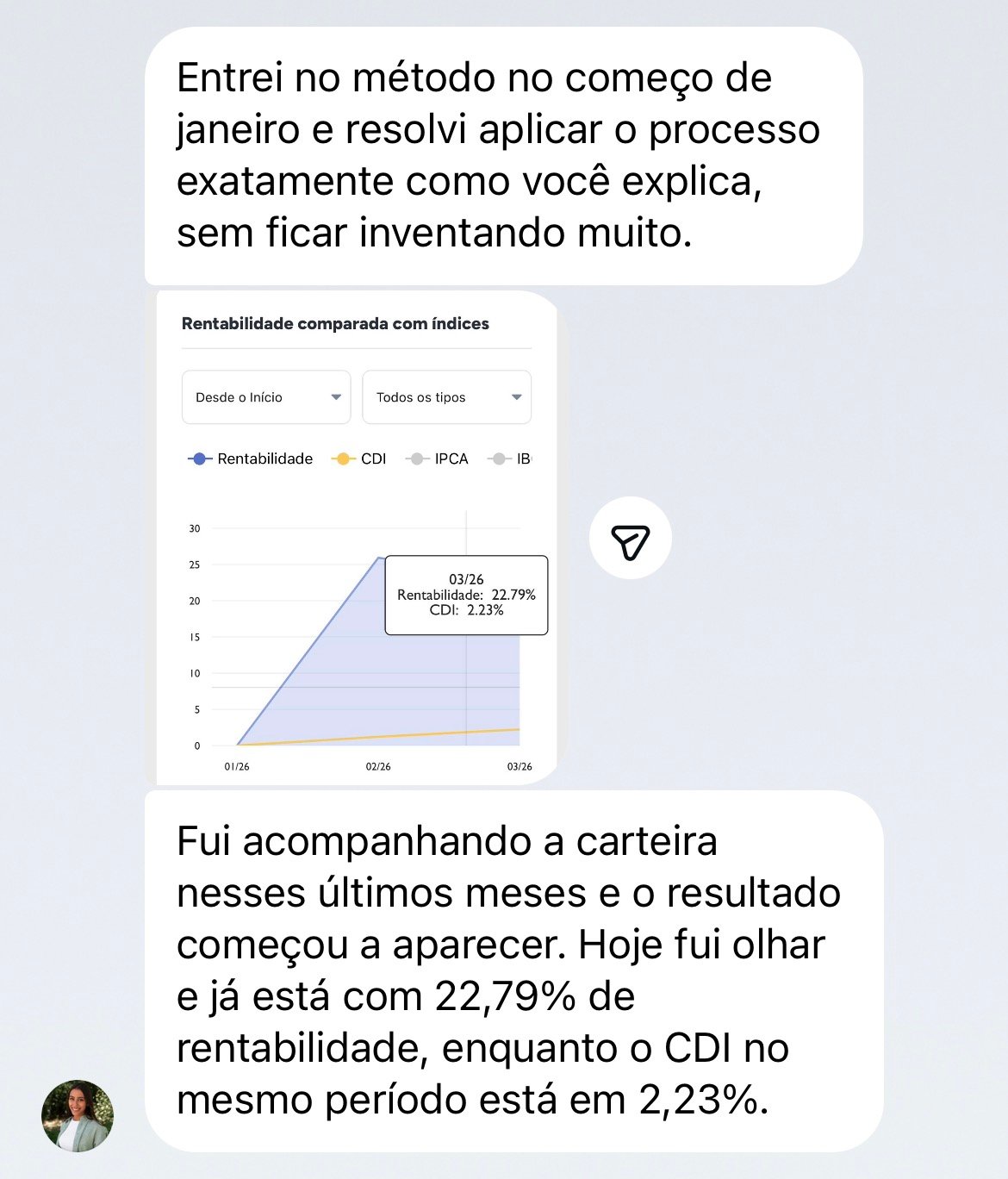
Task: Open the Desde o Início dropdown
Action: 265,397
